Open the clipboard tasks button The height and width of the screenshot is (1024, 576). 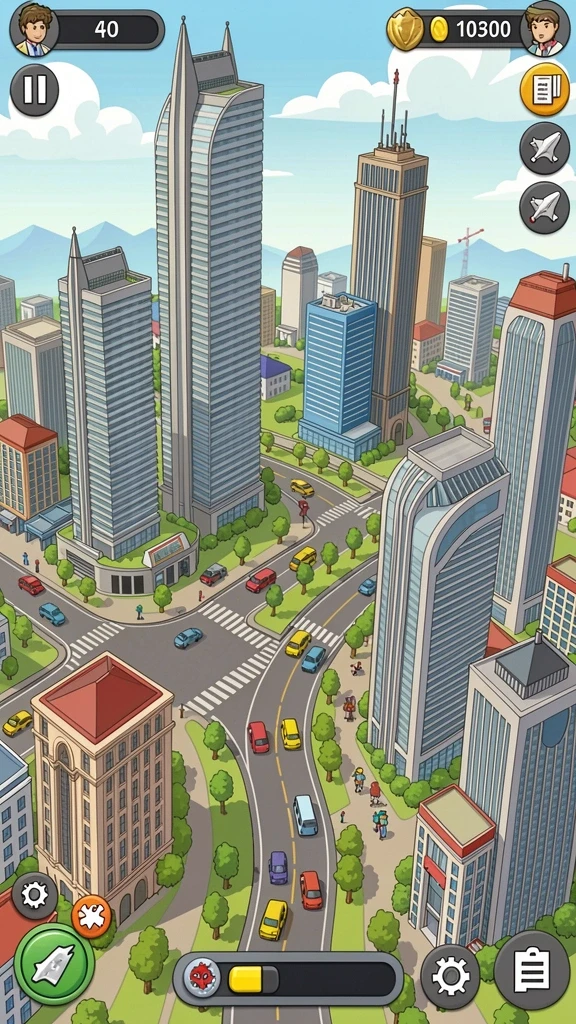[532, 970]
